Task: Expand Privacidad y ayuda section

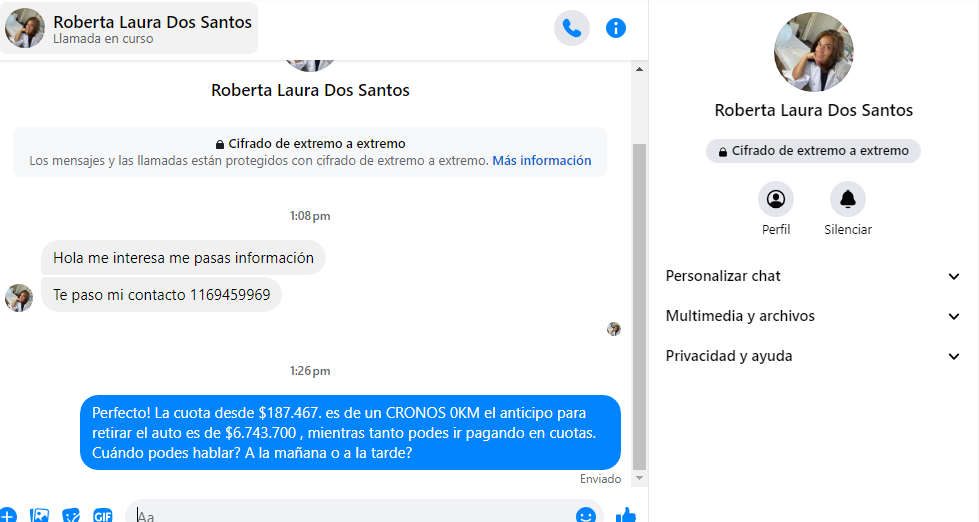Action: pyautogui.click(x=812, y=356)
